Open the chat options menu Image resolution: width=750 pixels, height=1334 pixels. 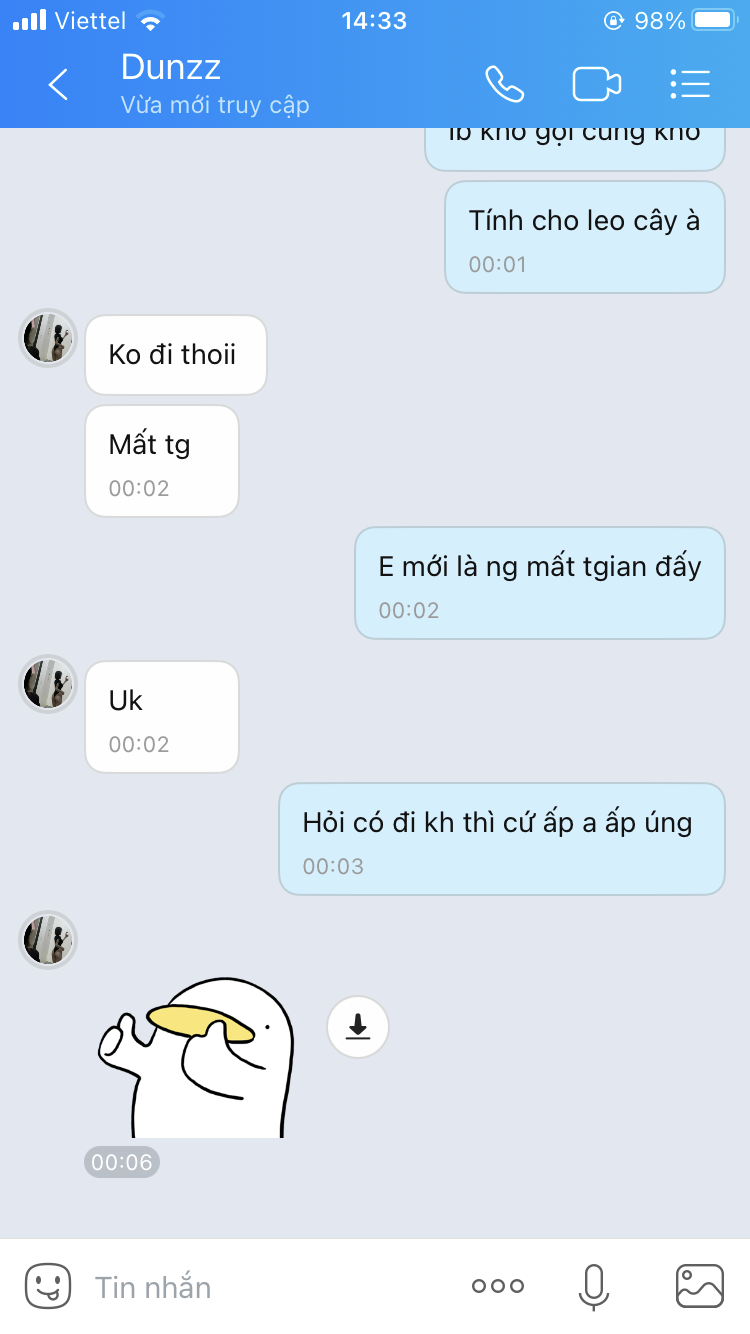pyautogui.click(x=690, y=85)
